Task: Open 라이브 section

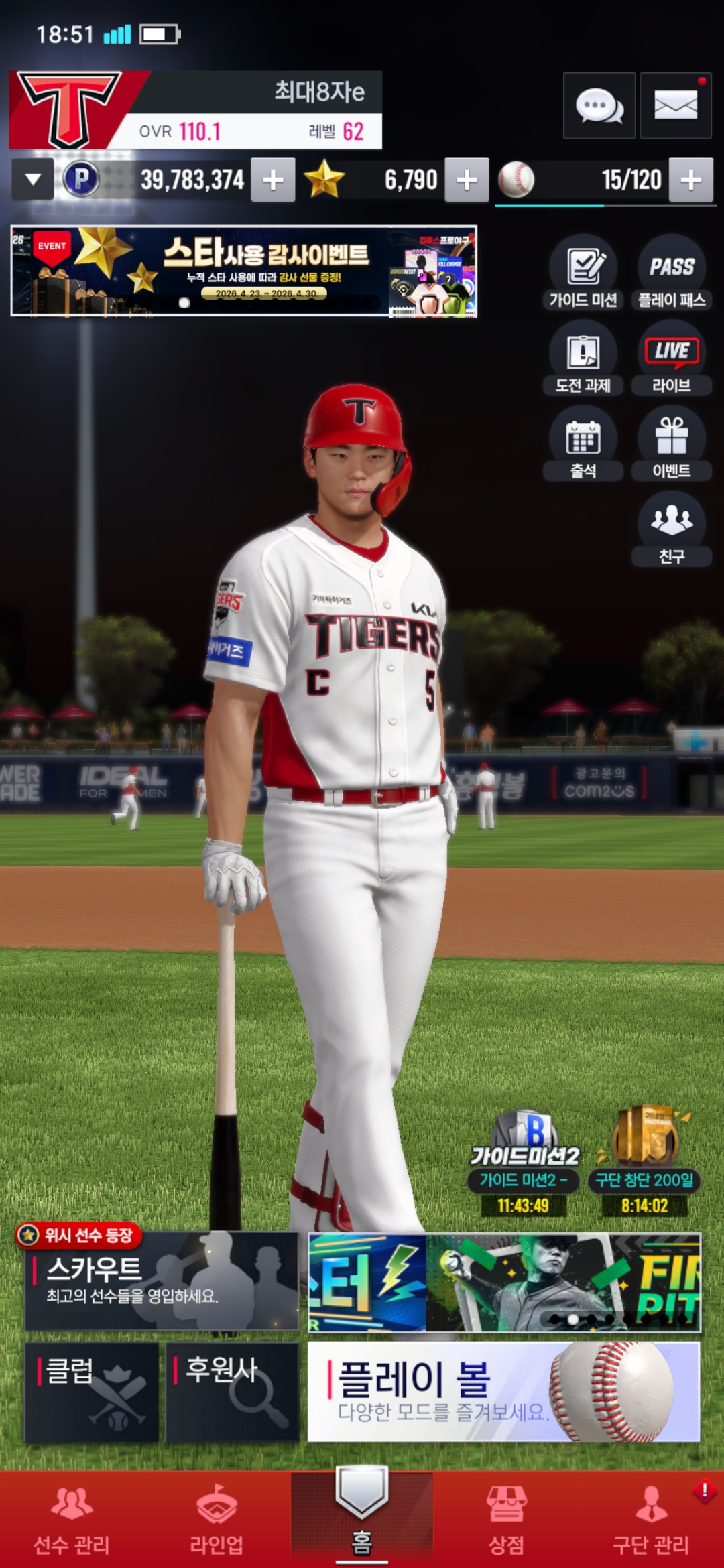Action: (671, 357)
